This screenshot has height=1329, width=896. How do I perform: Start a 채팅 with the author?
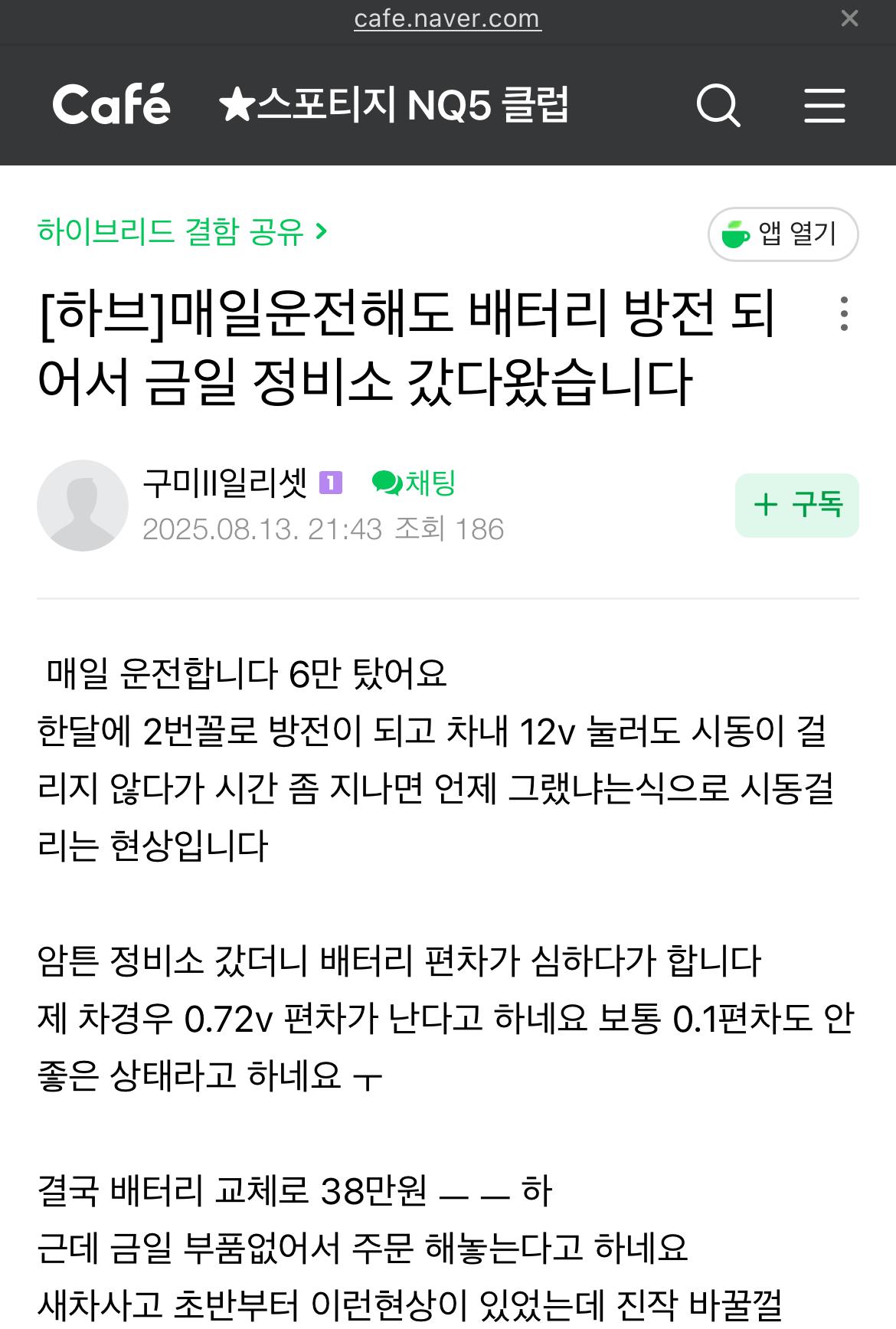pyautogui.click(x=414, y=483)
